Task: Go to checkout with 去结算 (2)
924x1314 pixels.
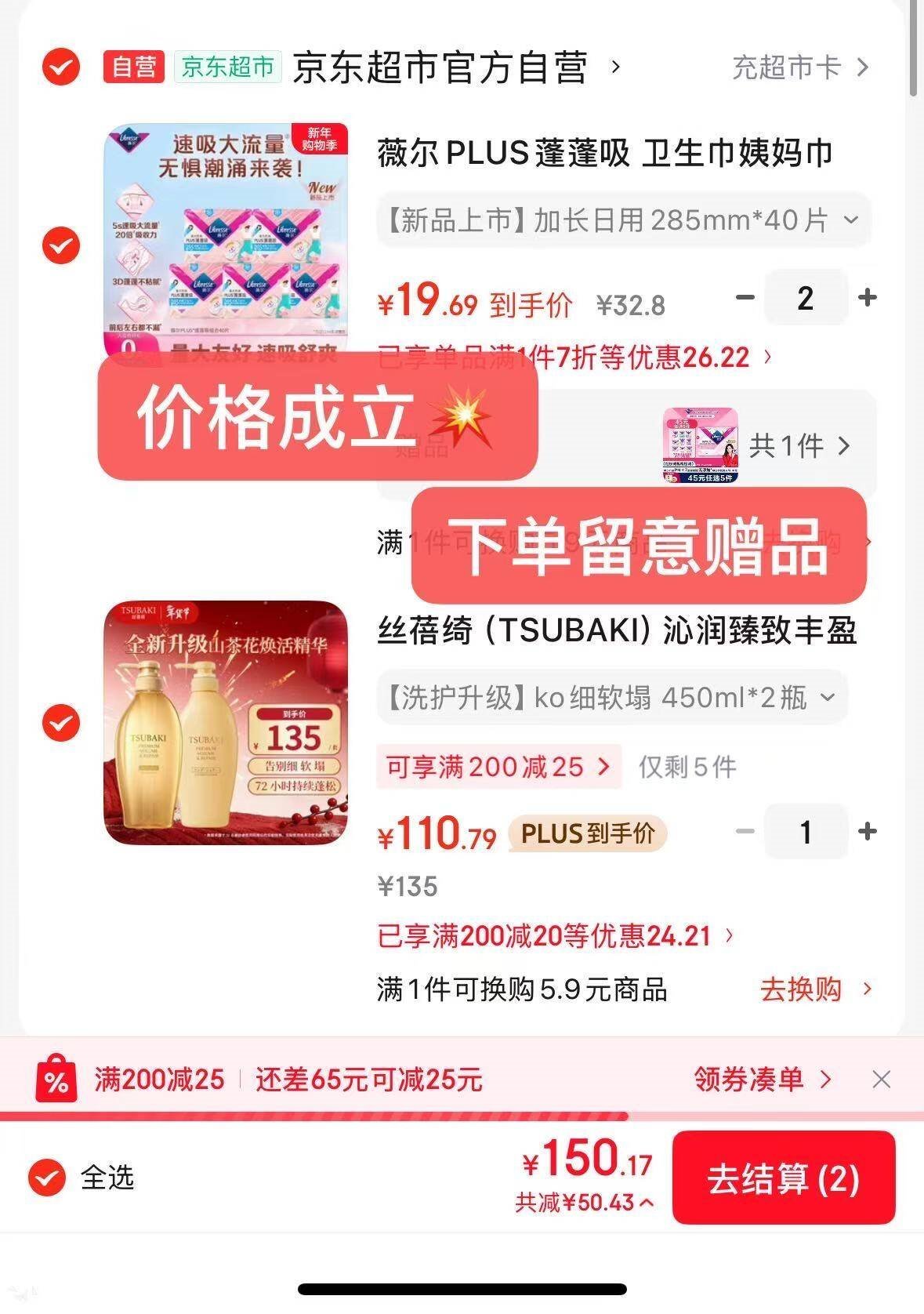Action: click(x=783, y=1178)
